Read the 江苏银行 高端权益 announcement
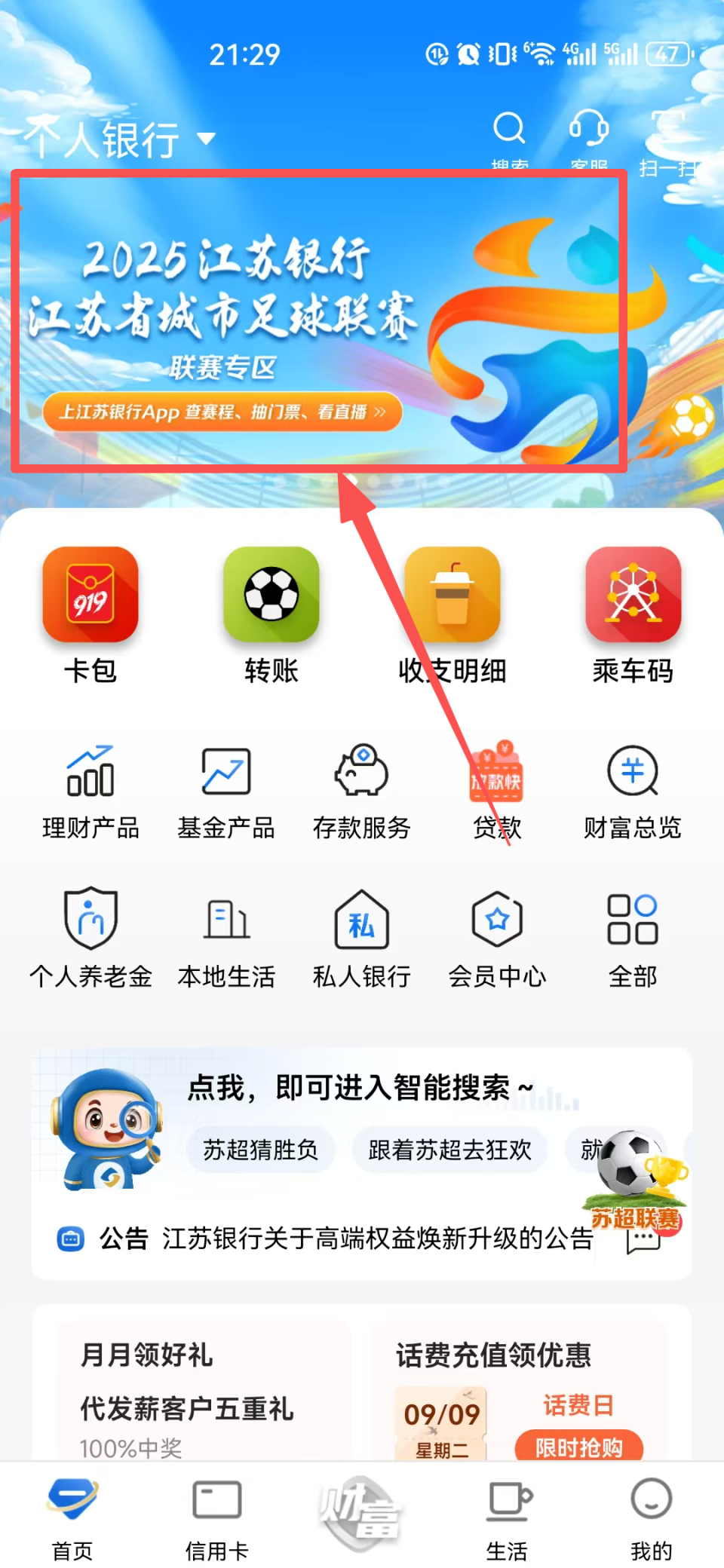Screen dimensions: 724x1568 (377, 1238)
